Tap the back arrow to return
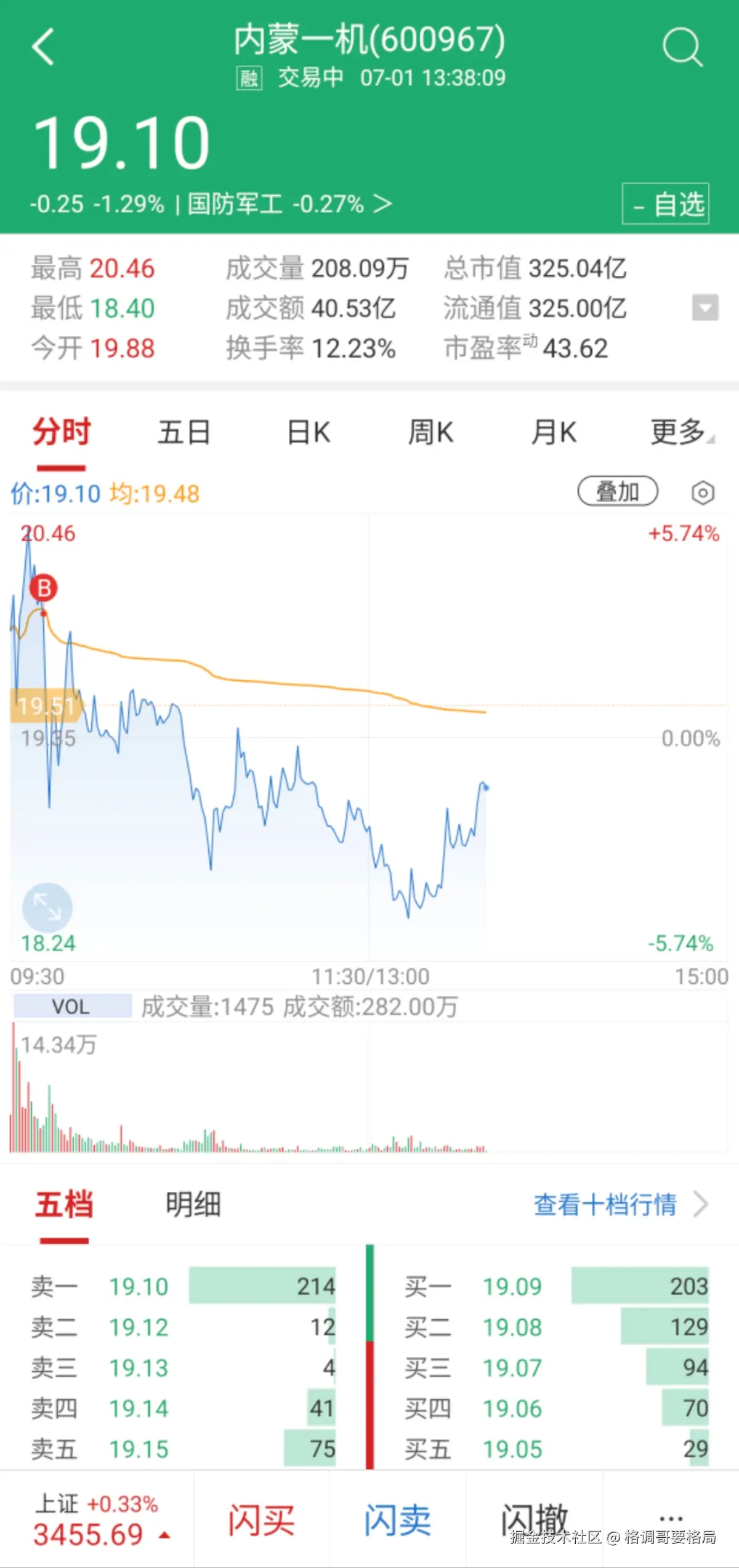 43,46
